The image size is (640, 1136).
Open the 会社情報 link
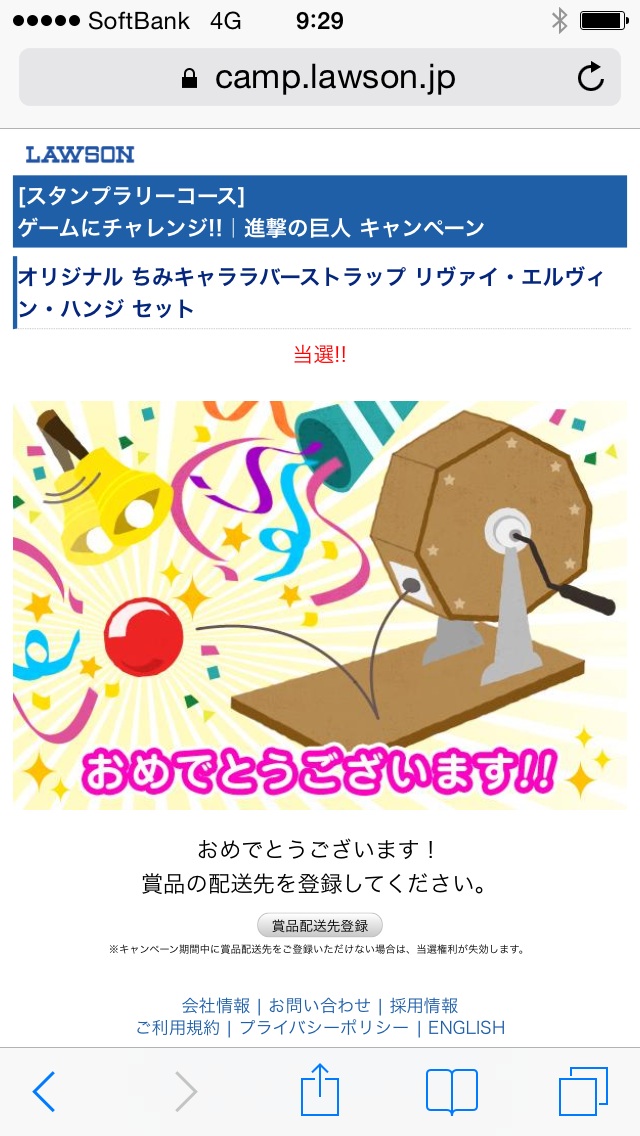click(216, 1005)
